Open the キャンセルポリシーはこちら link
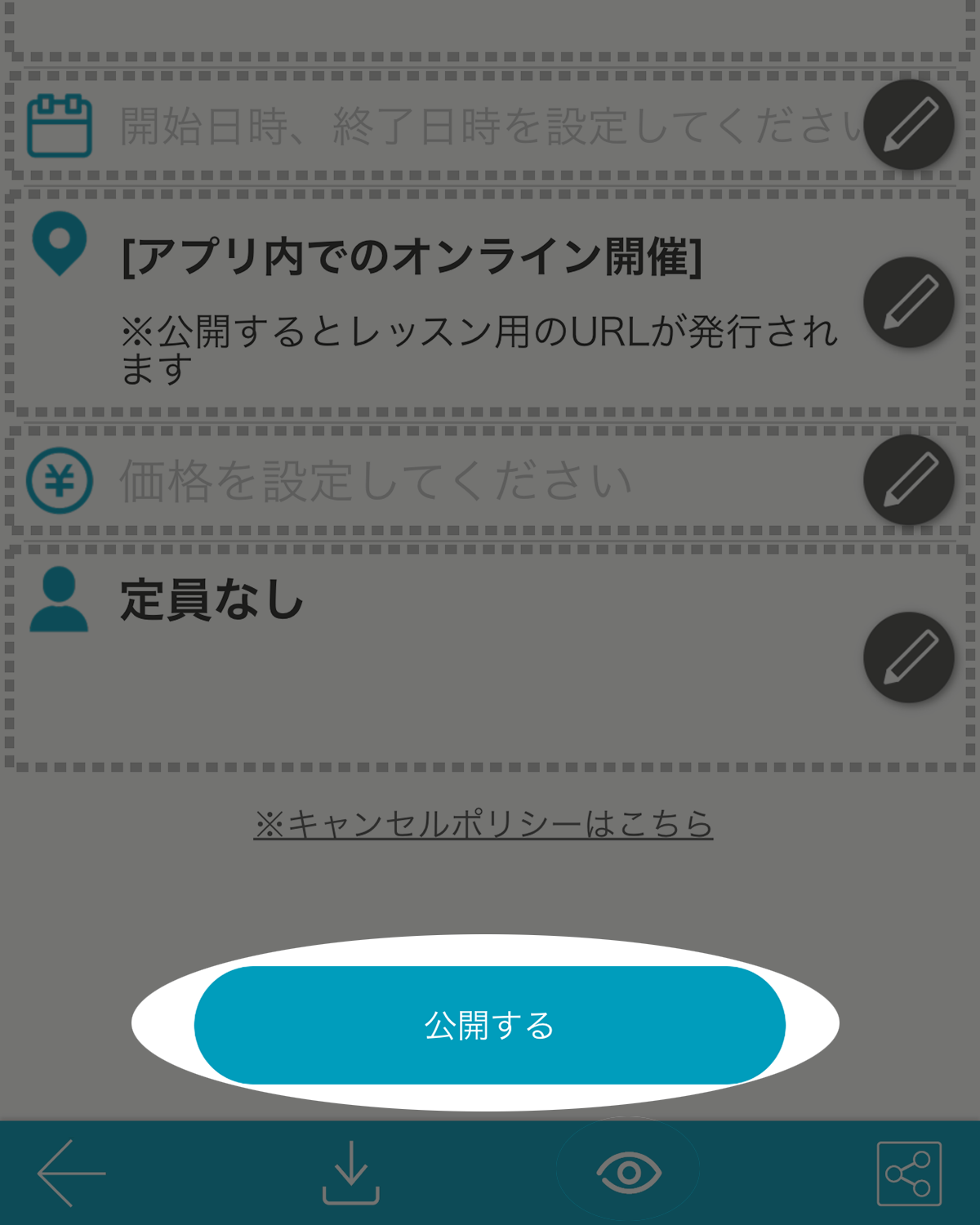 pyautogui.click(x=483, y=823)
